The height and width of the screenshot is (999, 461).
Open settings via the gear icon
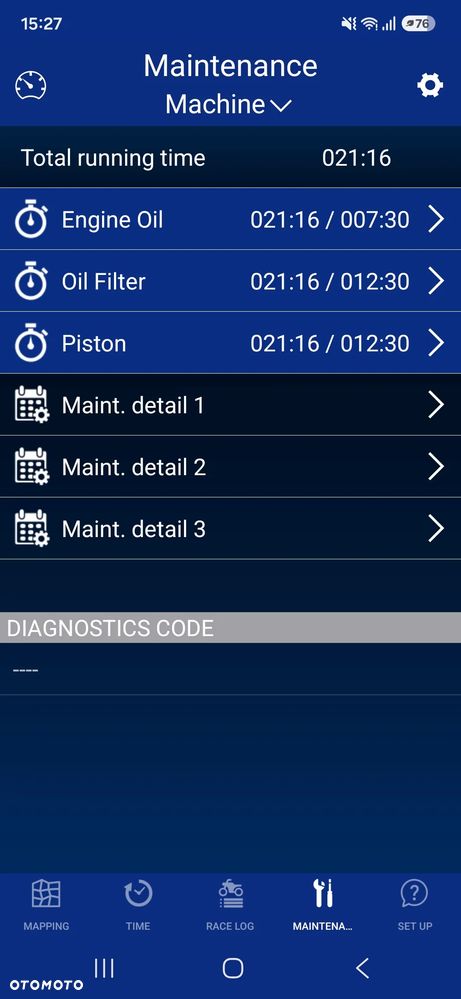coord(430,85)
